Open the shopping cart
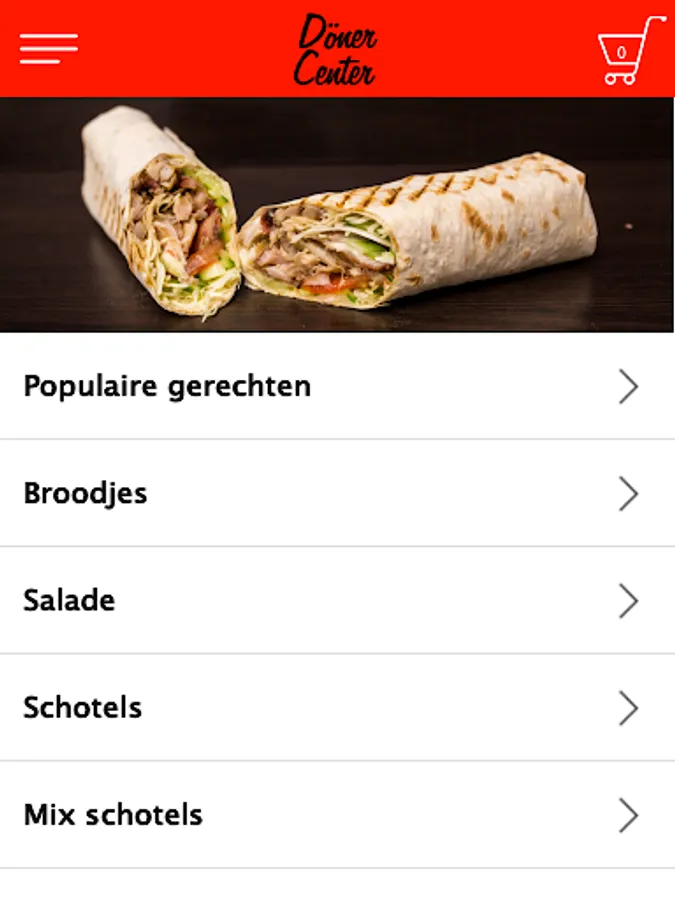This screenshot has height=900, width=675. [629, 50]
